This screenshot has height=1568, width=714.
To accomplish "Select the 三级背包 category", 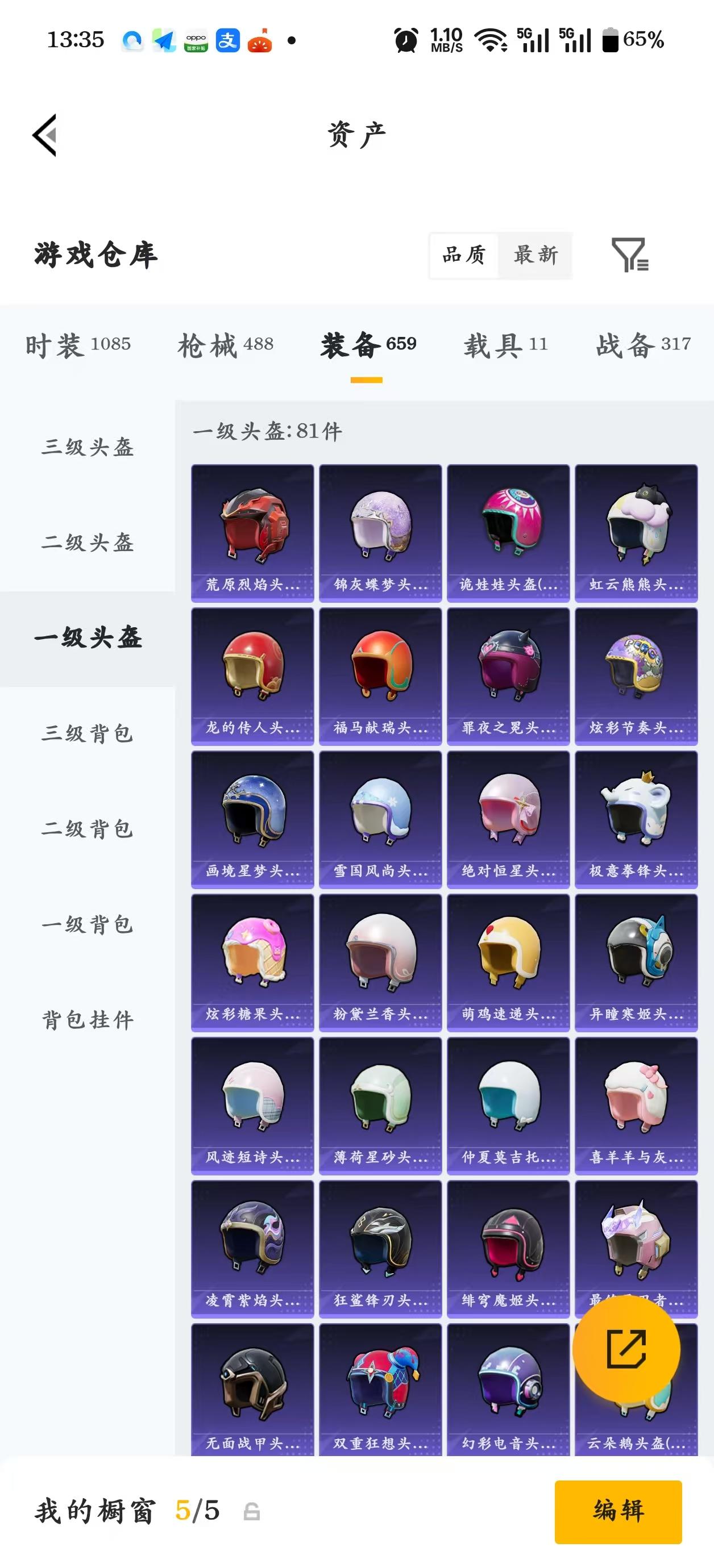I will (x=88, y=735).
